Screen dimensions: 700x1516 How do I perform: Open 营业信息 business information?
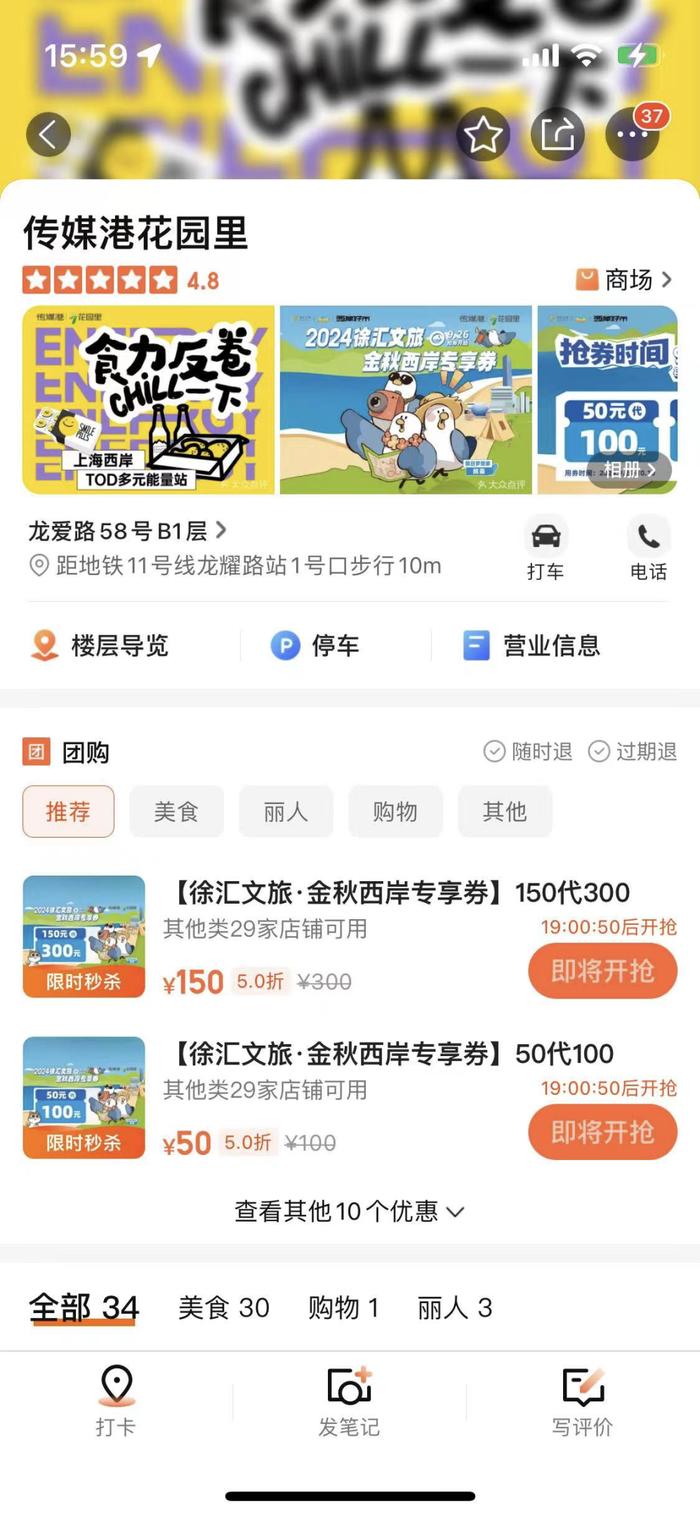click(x=532, y=646)
